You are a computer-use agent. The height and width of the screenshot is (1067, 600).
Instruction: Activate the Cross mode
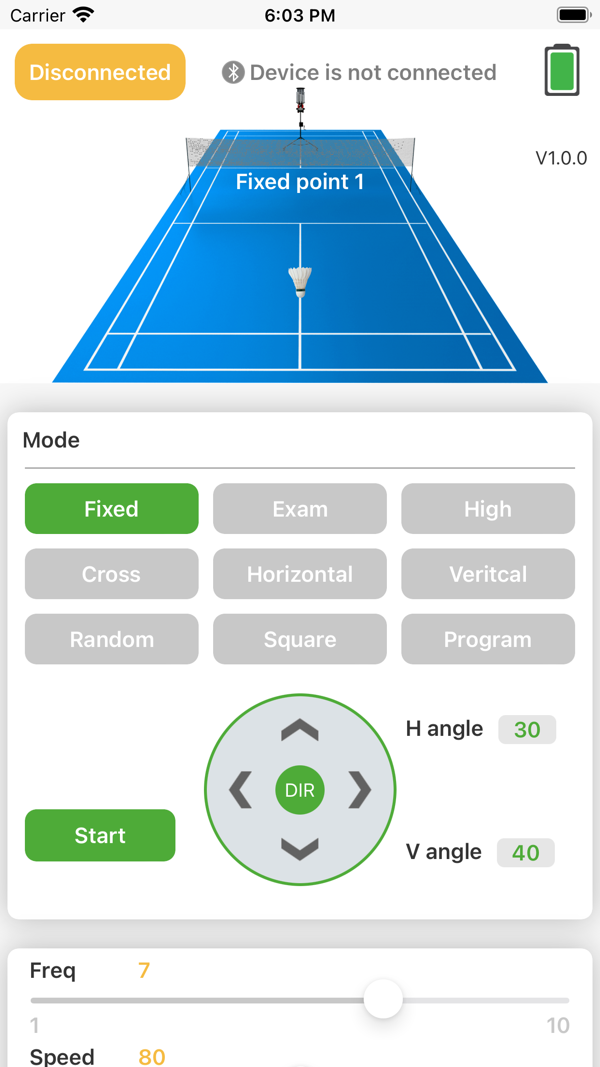(x=111, y=574)
